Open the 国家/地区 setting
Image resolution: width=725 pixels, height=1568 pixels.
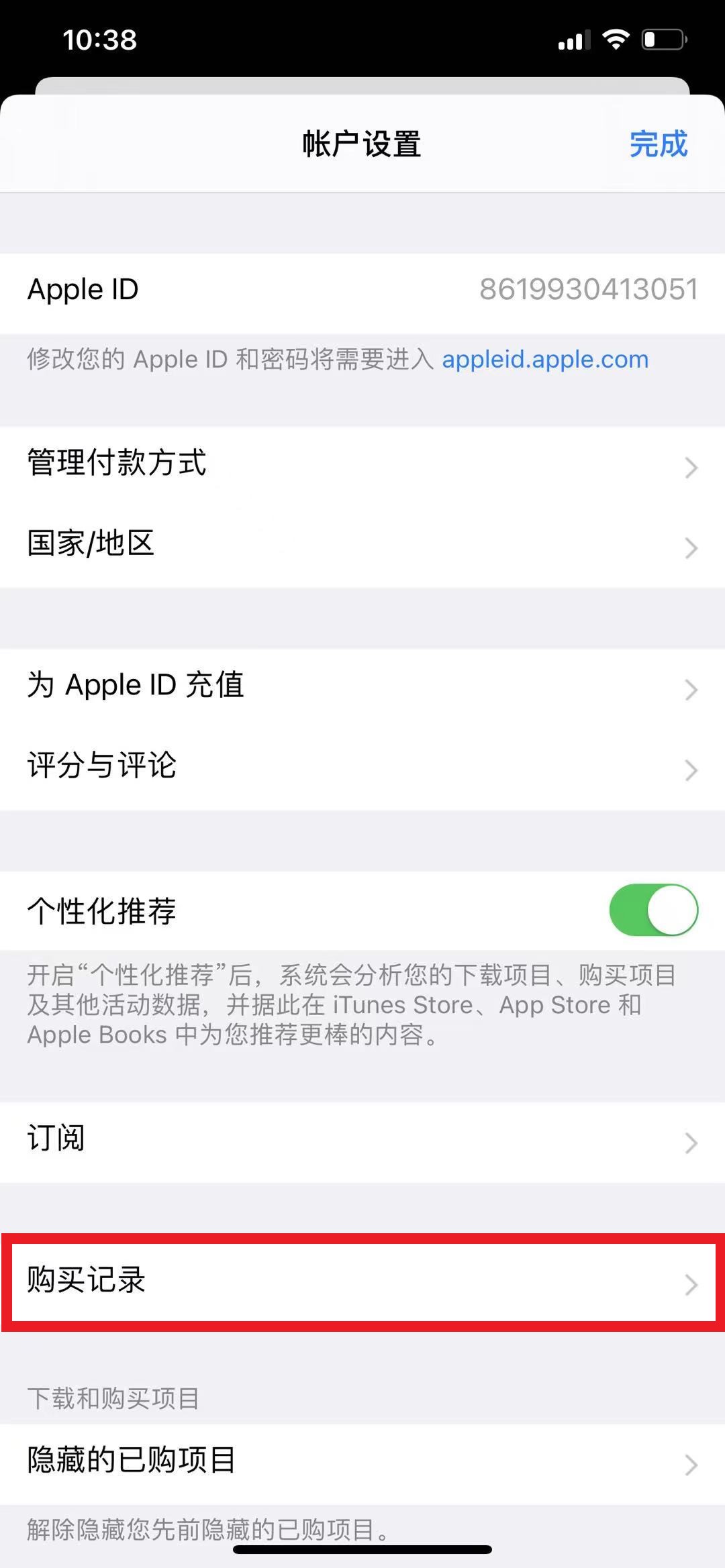[362, 547]
